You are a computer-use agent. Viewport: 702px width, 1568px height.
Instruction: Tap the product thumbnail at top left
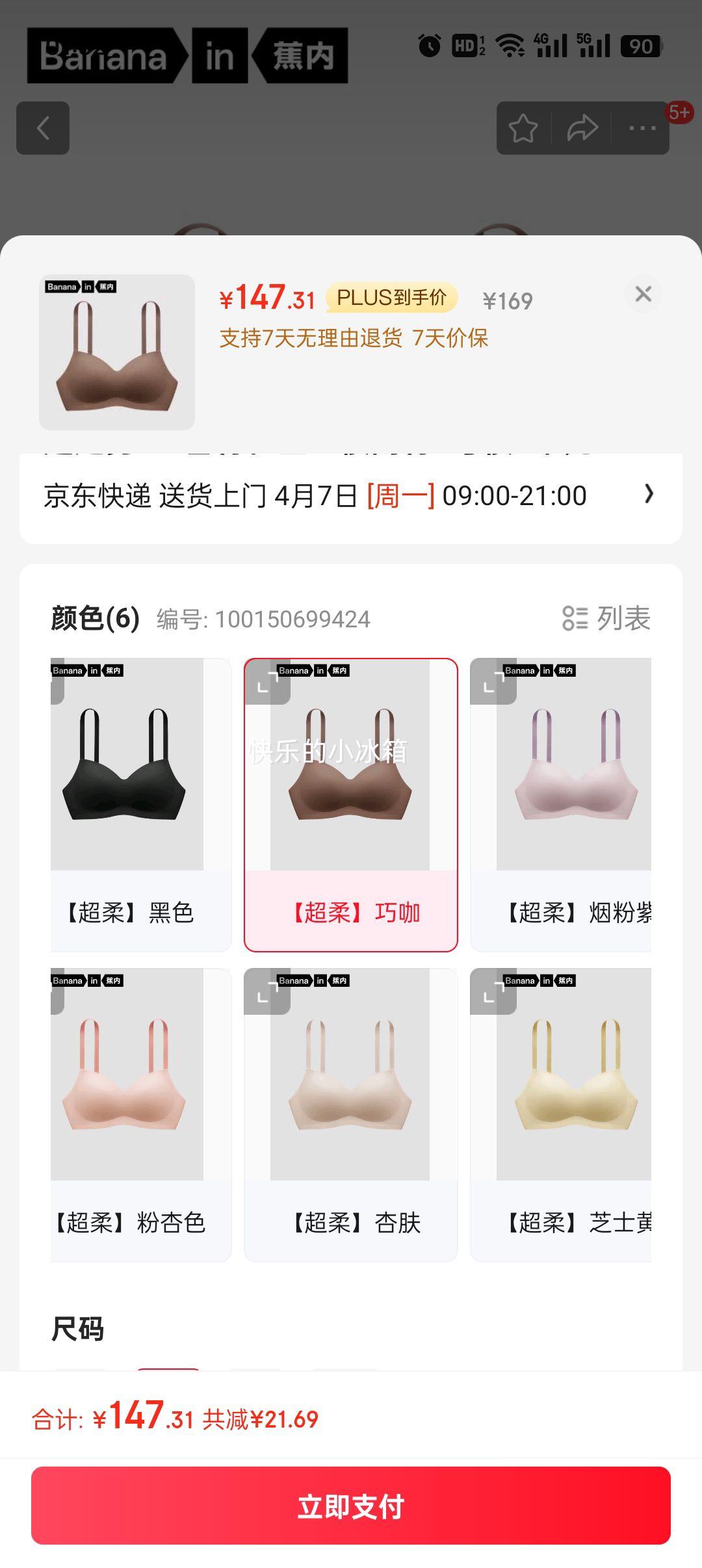(117, 351)
